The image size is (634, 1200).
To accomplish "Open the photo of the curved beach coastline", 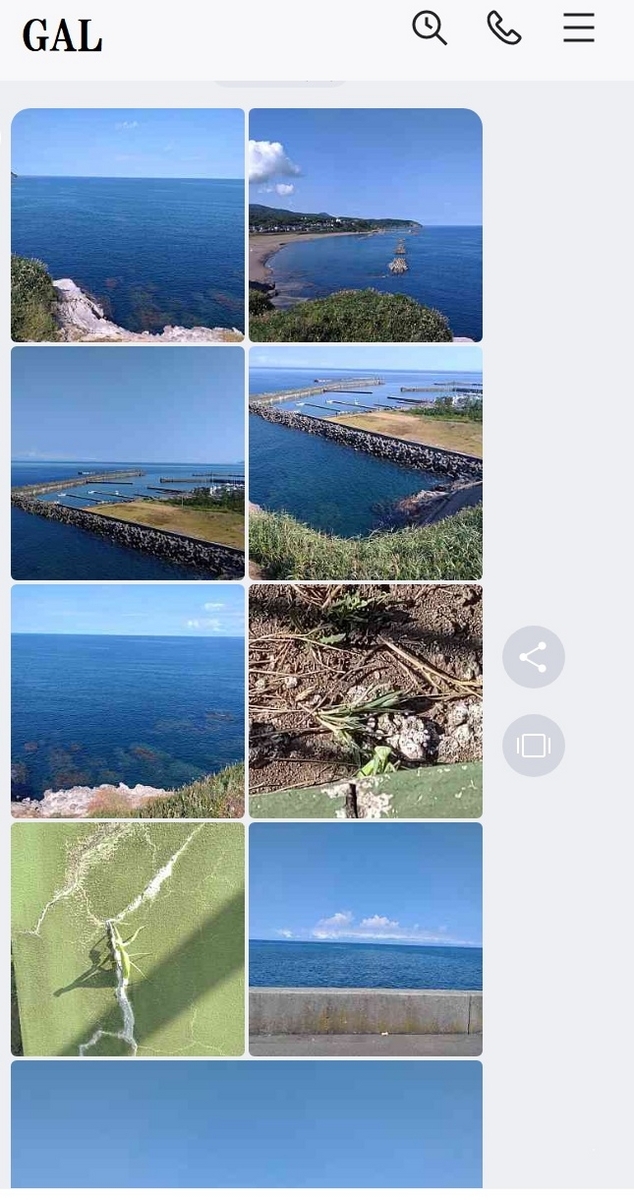I will pos(365,225).
